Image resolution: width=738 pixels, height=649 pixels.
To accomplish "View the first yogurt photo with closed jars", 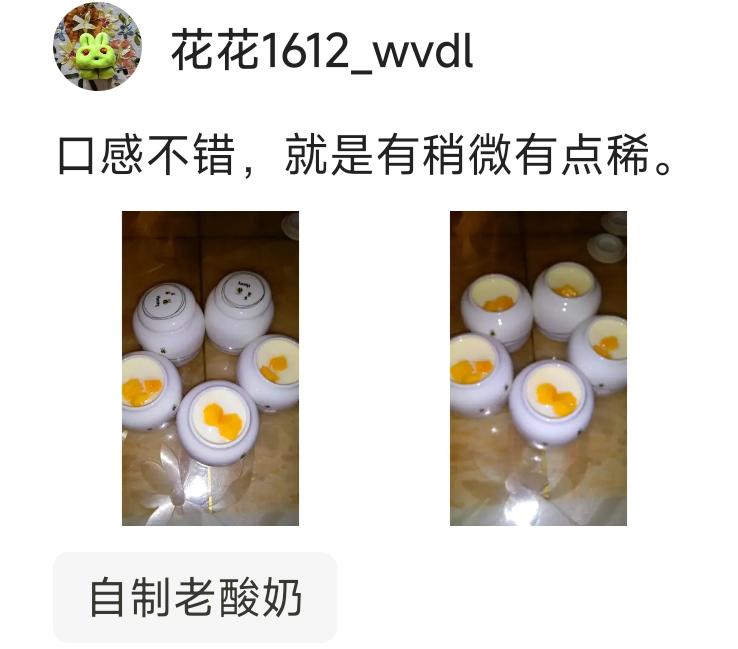I will pos(210,368).
